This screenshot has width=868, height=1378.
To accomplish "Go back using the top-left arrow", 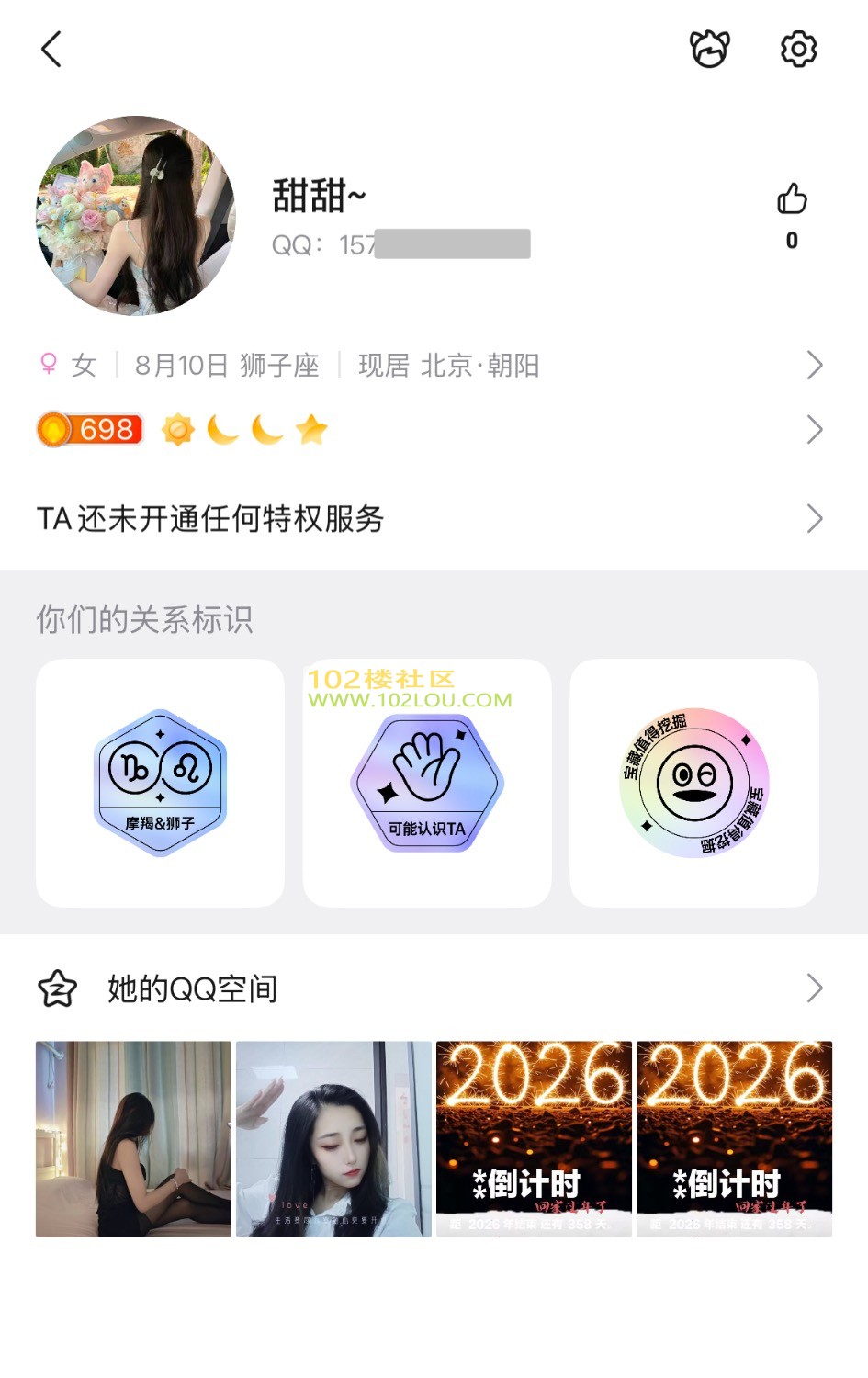I will (x=52, y=50).
